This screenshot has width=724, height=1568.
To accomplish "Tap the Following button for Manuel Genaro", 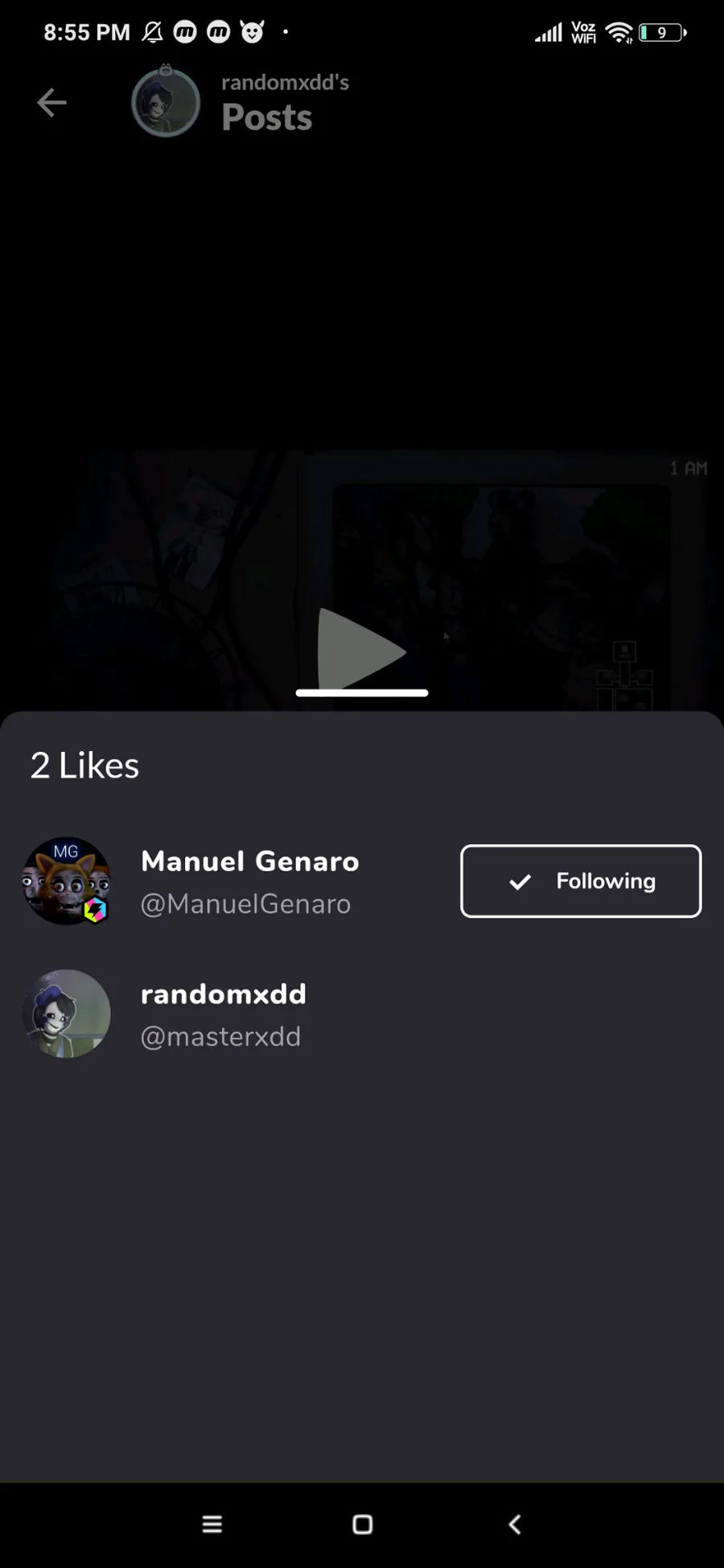I will [581, 880].
